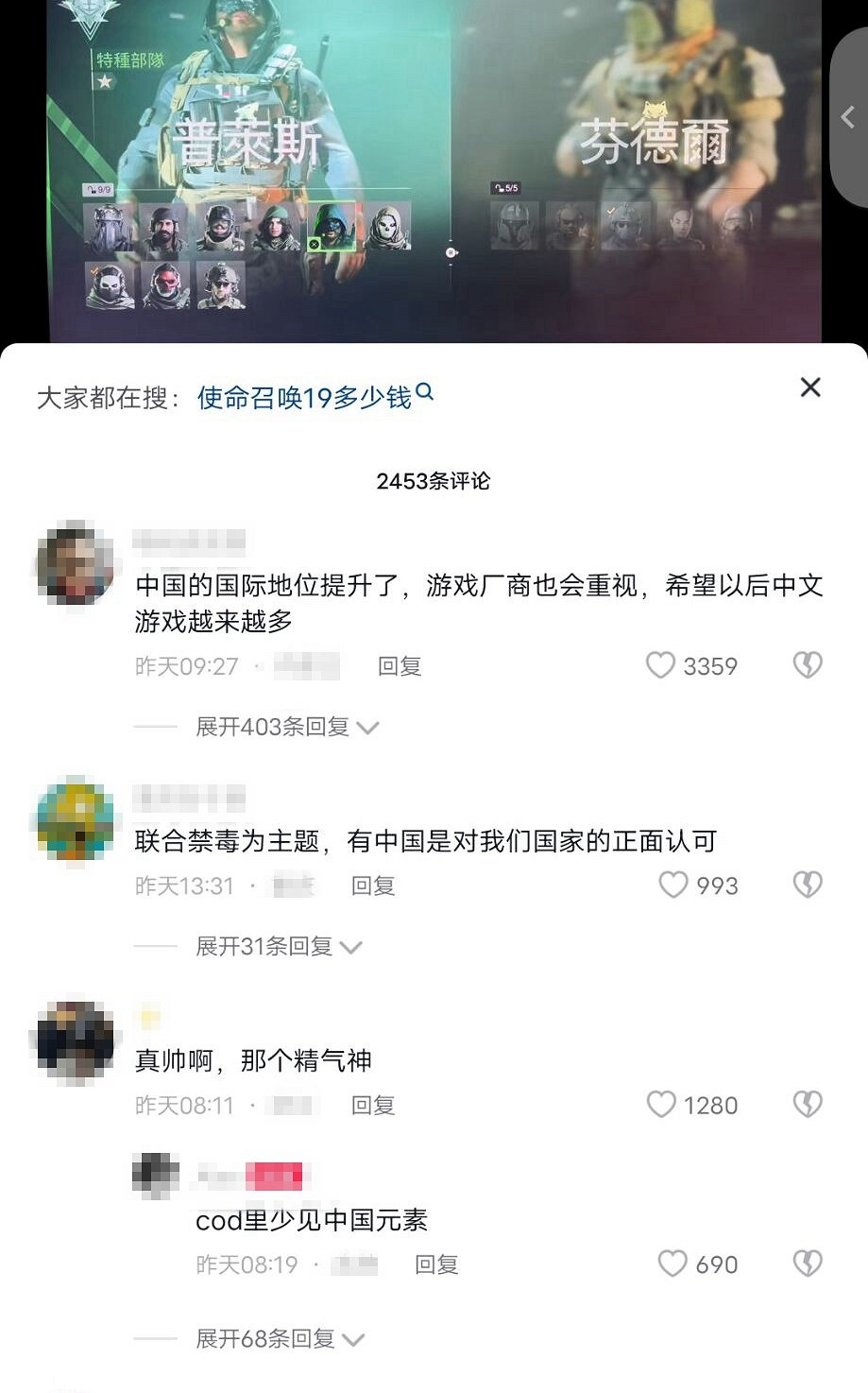Tap the heart on the 690-likes reply
Screen dimensions: 868x1393
pyautogui.click(x=673, y=1263)
